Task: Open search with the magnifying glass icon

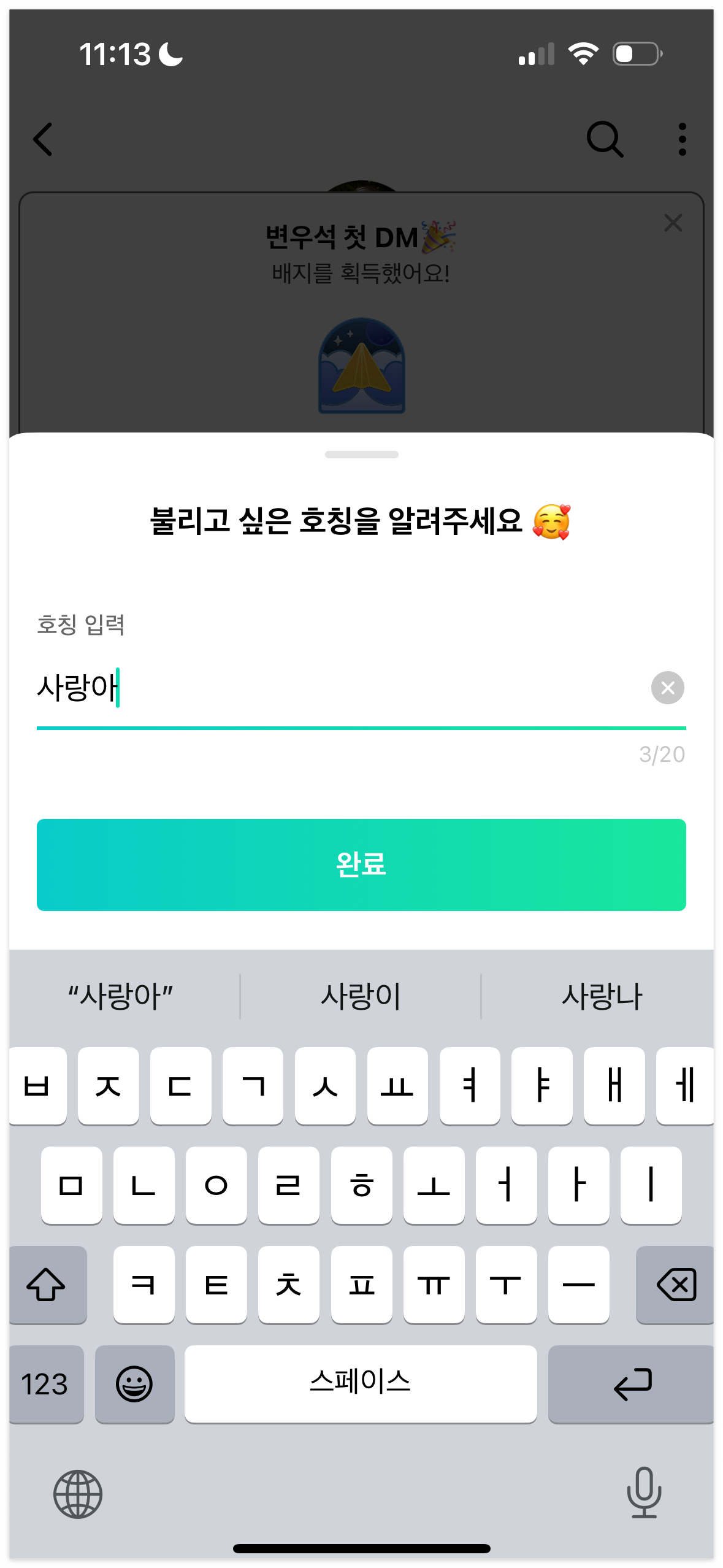Action: pyautogui.click(x=604, y=140)
